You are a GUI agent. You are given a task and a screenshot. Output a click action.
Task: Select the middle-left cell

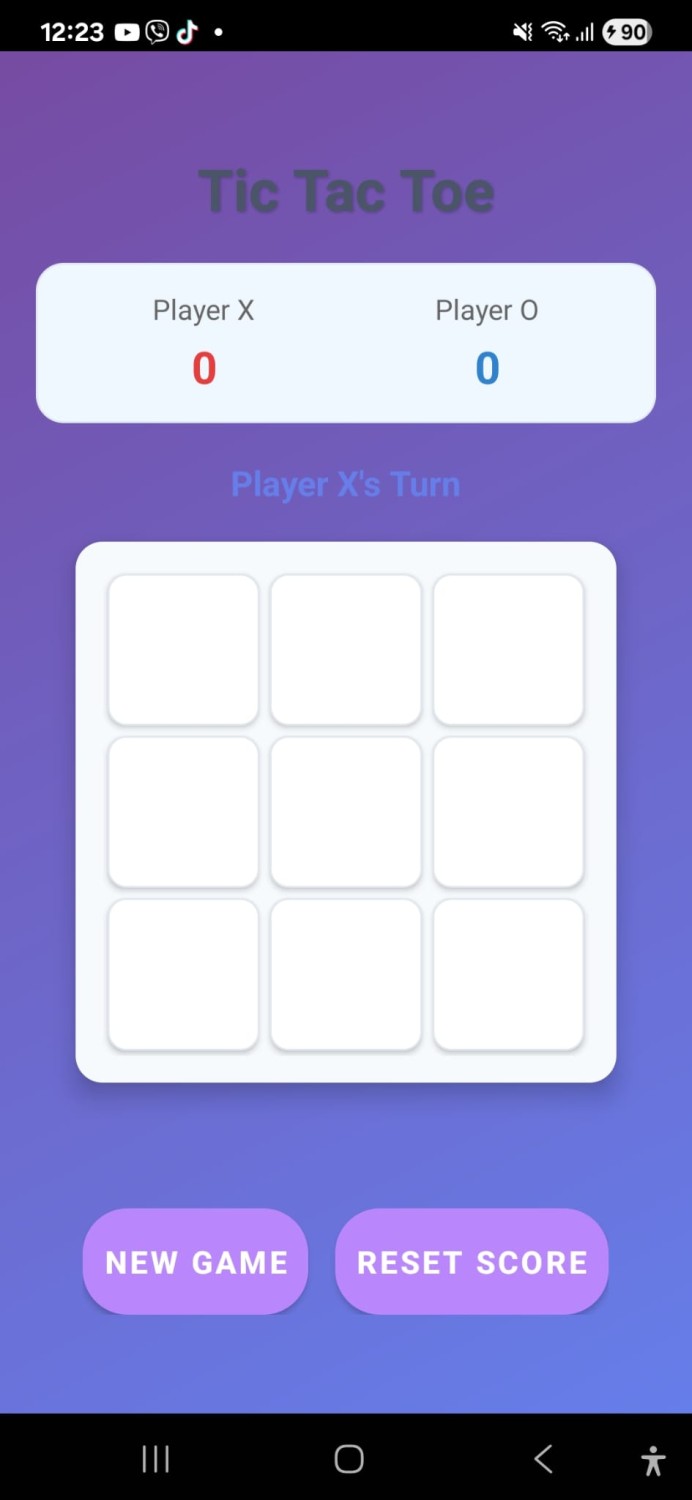183,811
